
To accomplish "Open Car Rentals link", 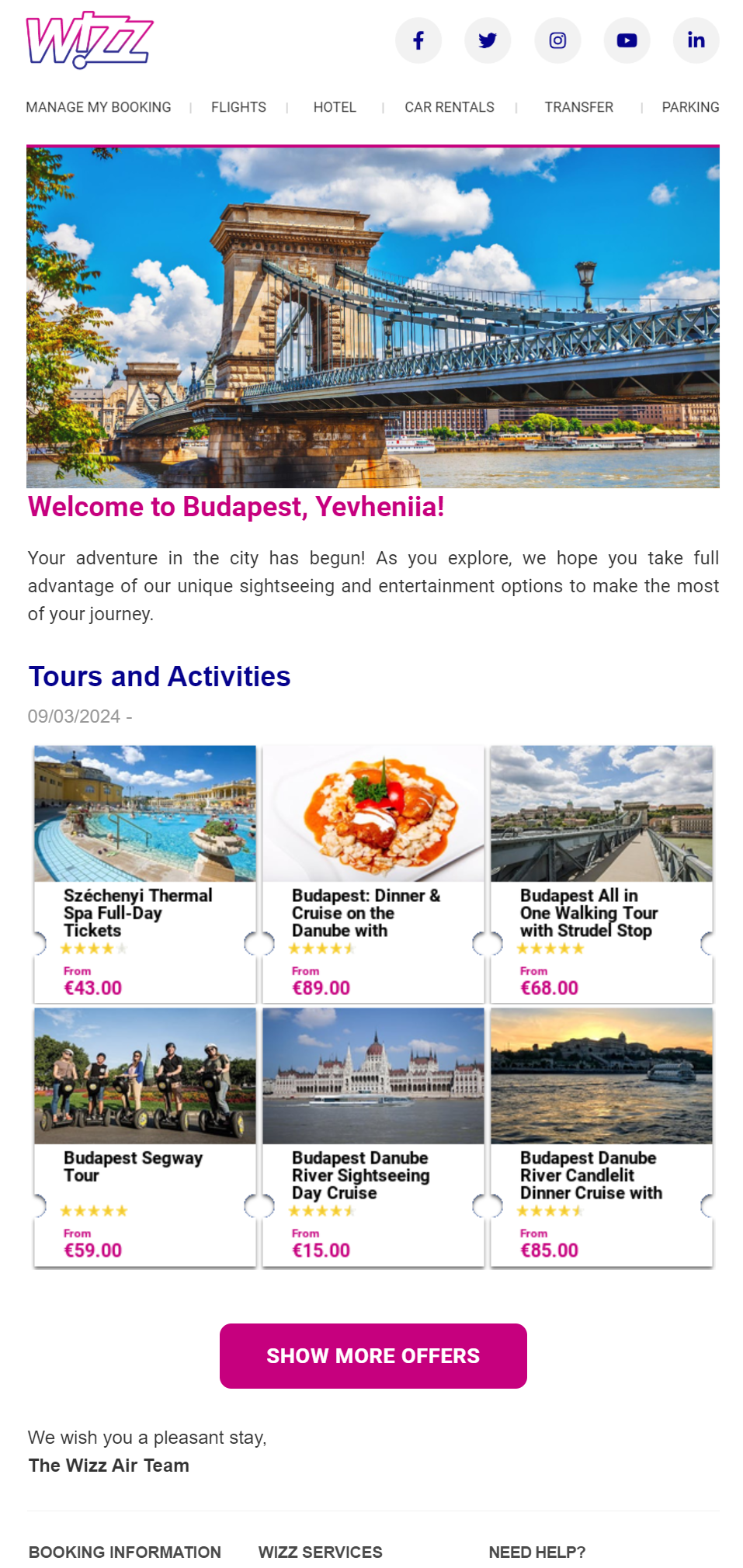I will 449,107.
